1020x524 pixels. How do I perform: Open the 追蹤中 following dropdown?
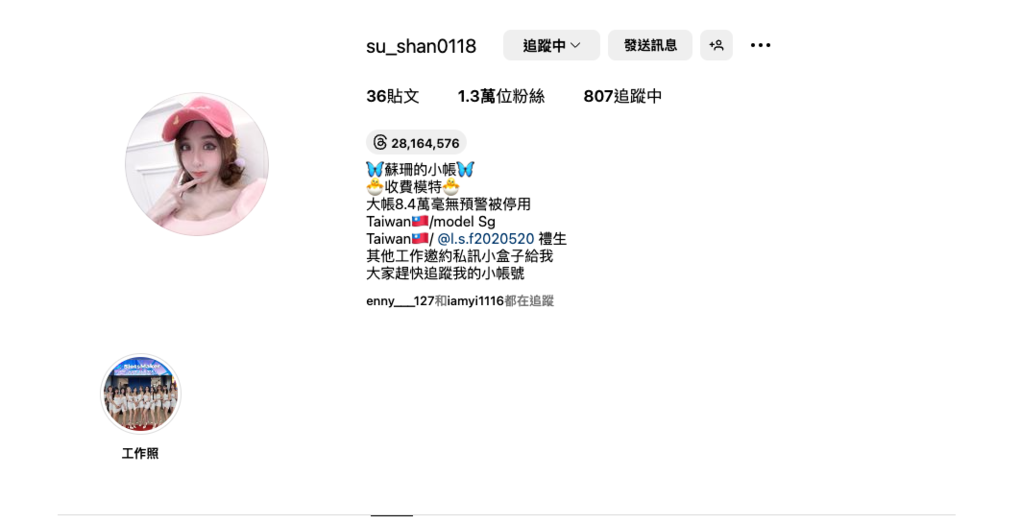(x=551, y=45)
